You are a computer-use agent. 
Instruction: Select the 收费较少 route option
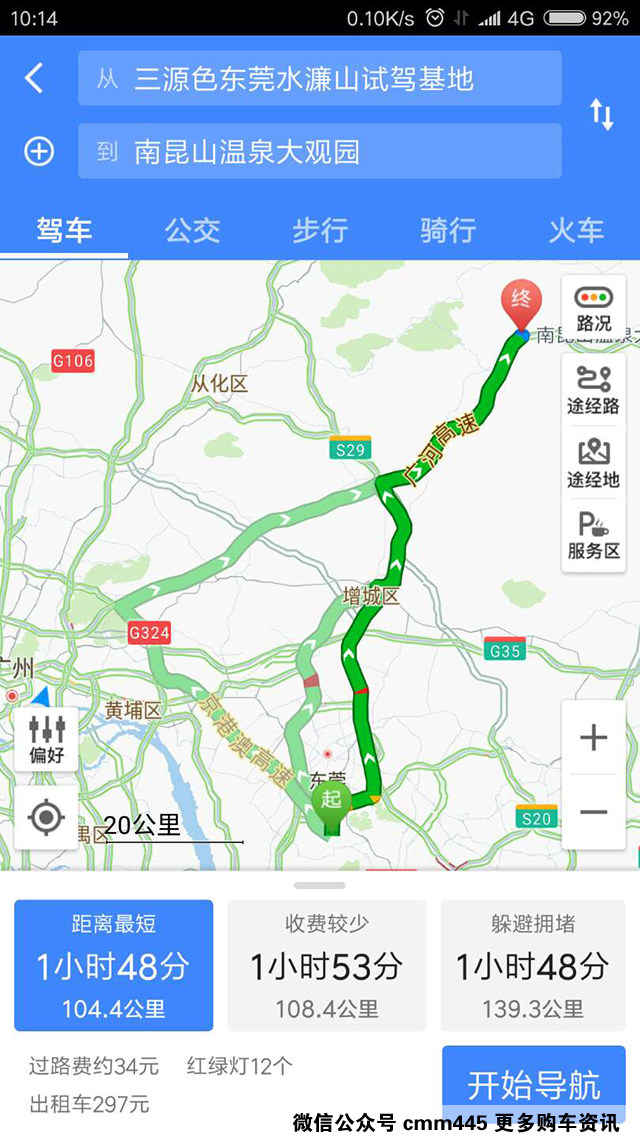(327, 965)
